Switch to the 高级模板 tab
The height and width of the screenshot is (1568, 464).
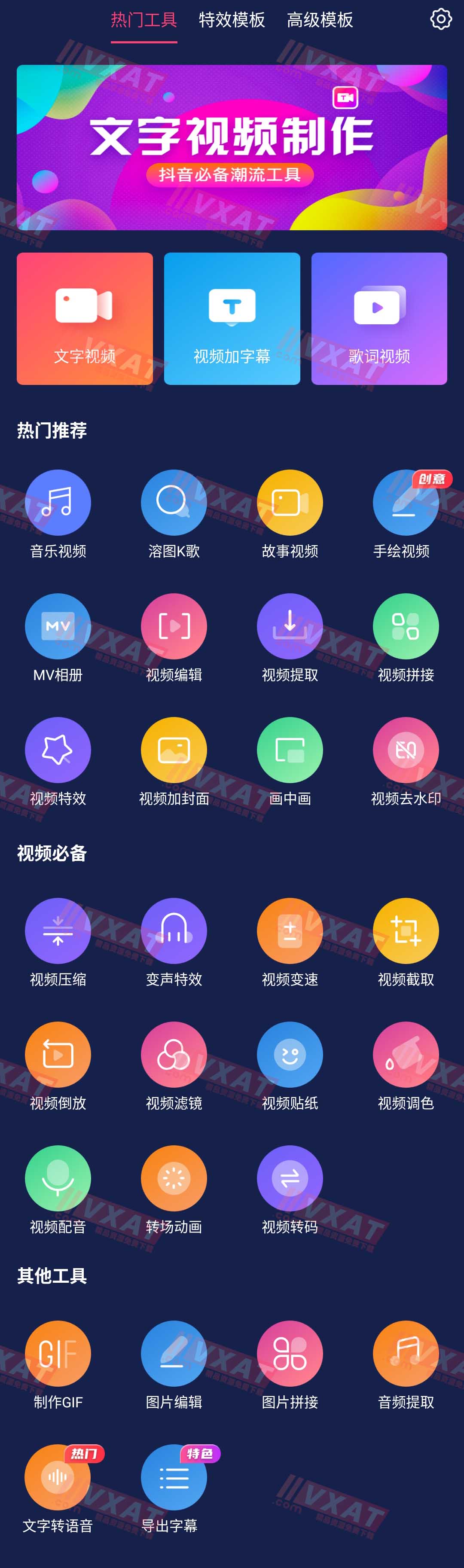pos(320,20)
